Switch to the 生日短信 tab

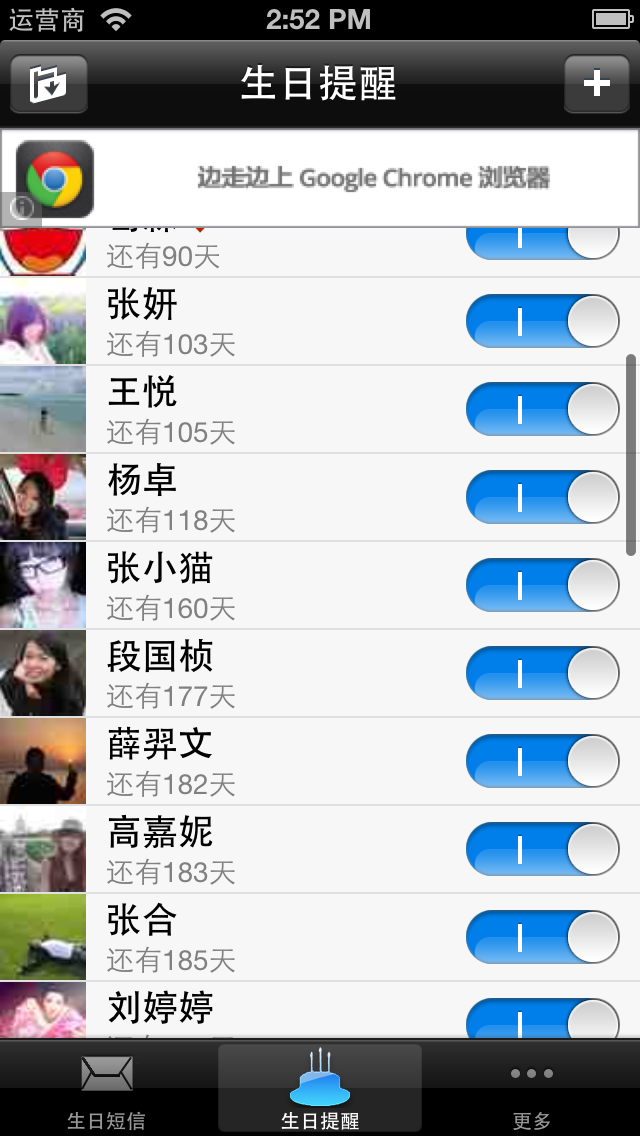[107, 1089]
